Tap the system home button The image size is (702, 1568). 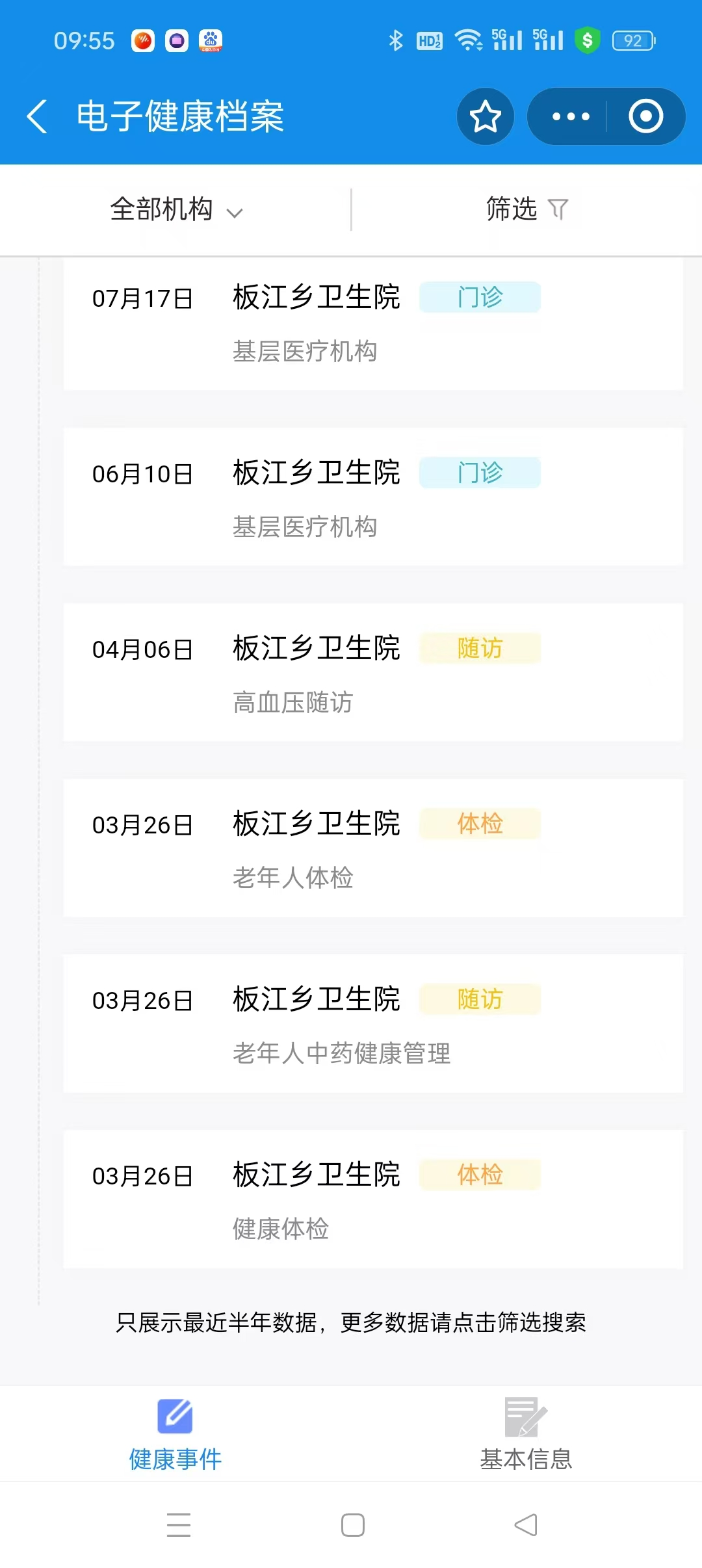tap(352, 1525)
